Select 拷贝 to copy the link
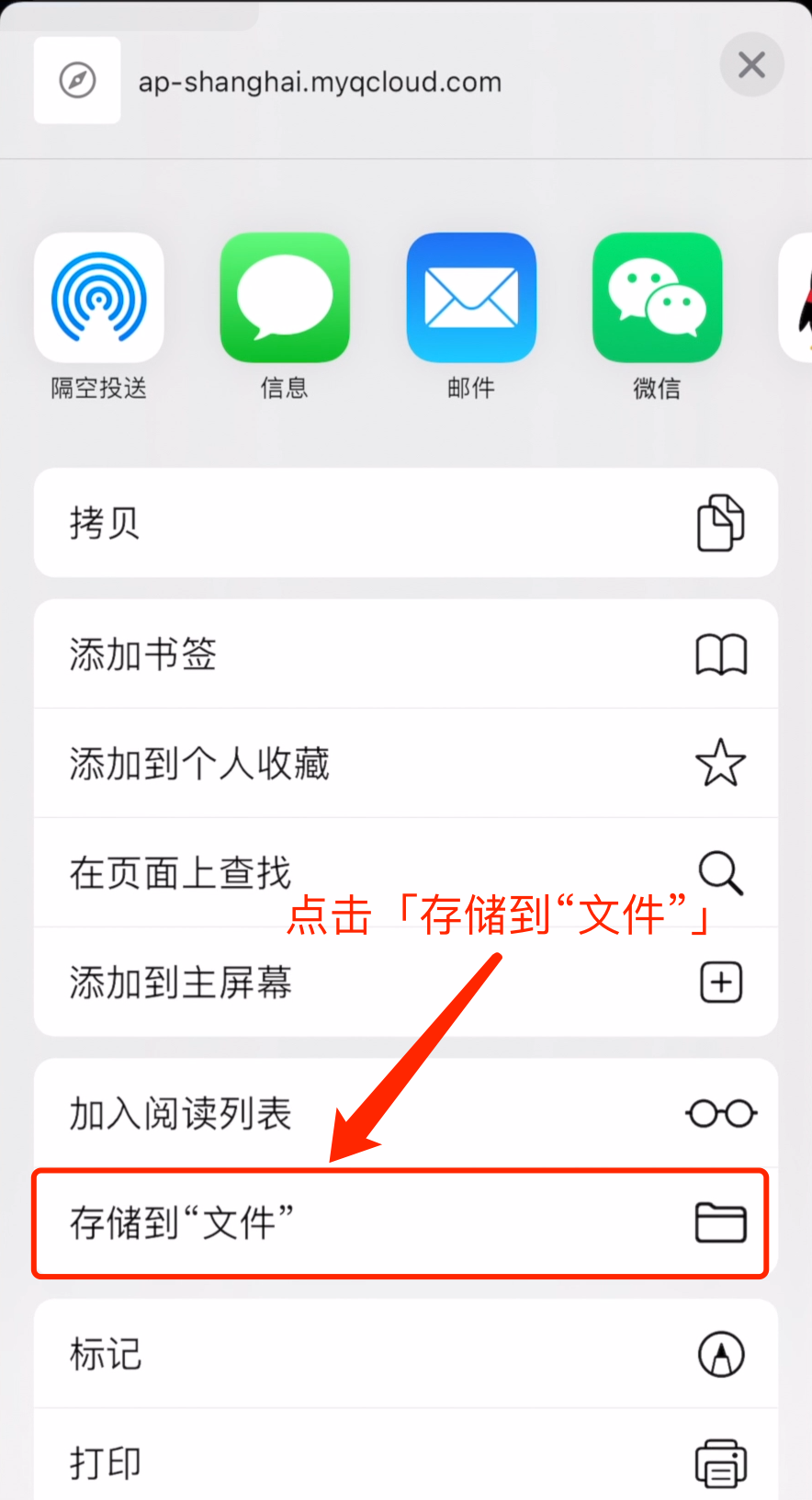Image resolution: width=812 pixels, height=1500 pixels. pyautogui.click(x=405, y=523)
